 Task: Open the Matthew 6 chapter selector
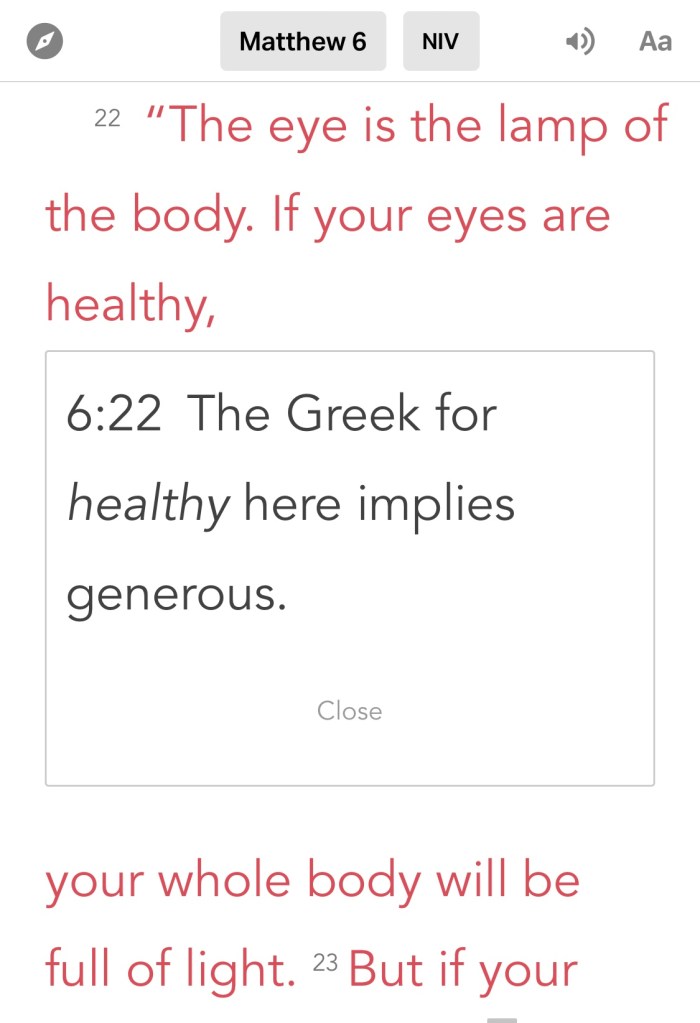coord(303,41)
